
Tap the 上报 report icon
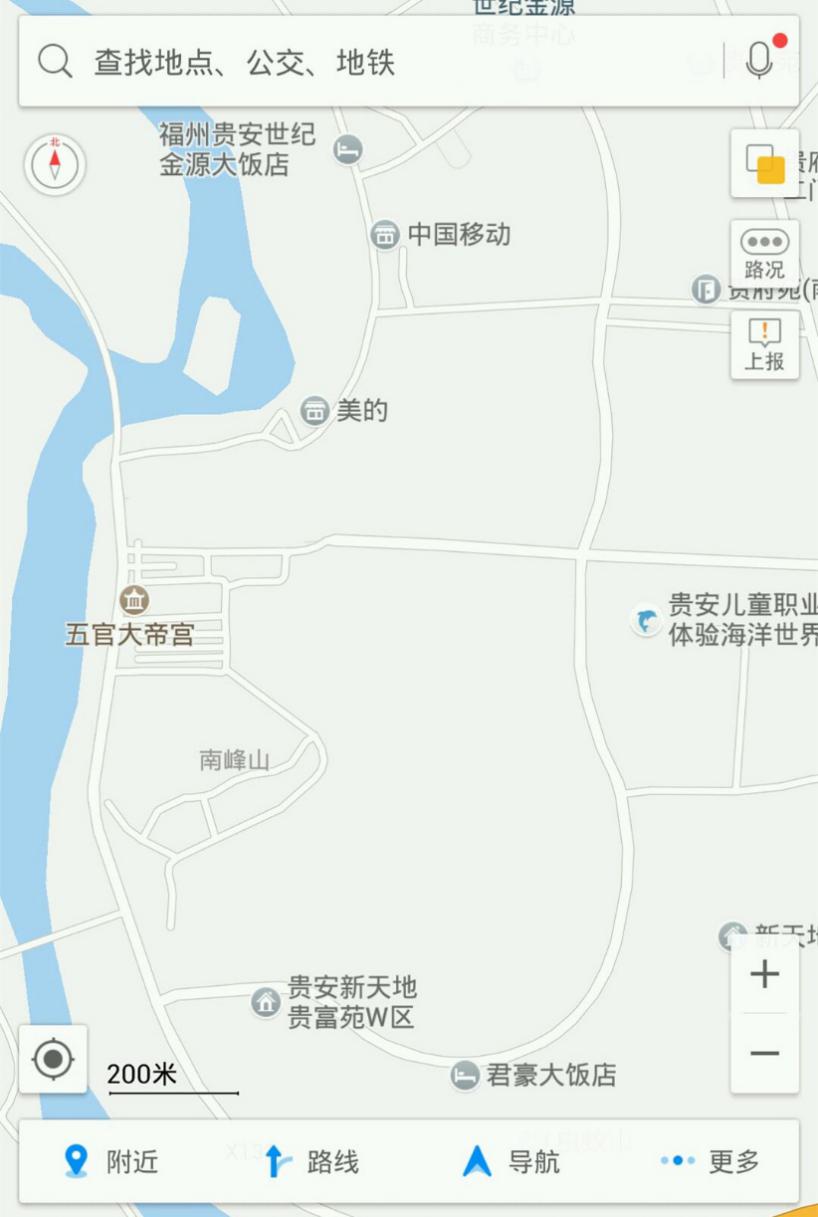[765, 342]
